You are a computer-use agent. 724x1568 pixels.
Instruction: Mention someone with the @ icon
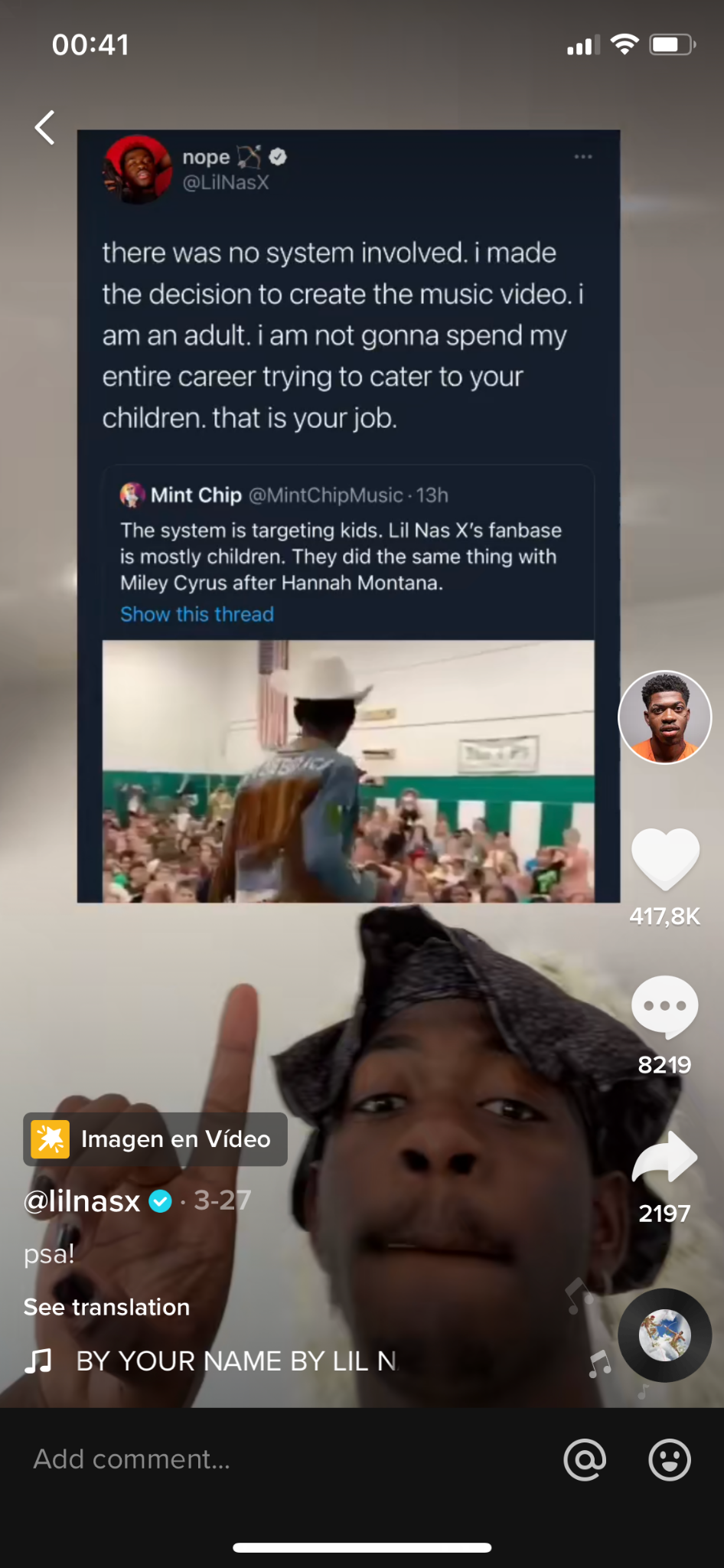pos(585,1459)
